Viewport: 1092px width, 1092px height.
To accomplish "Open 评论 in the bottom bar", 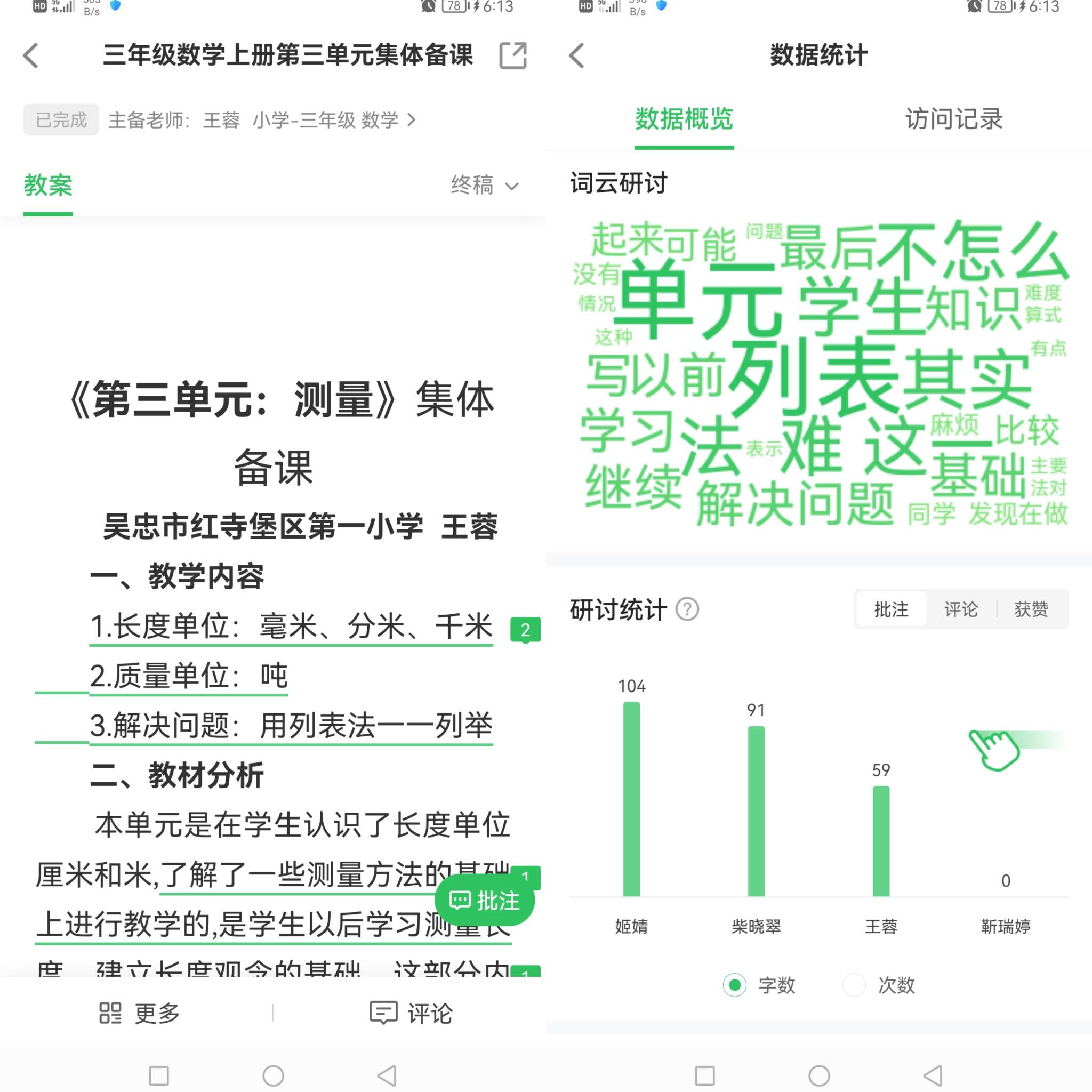I will (x=411, y=1013).
